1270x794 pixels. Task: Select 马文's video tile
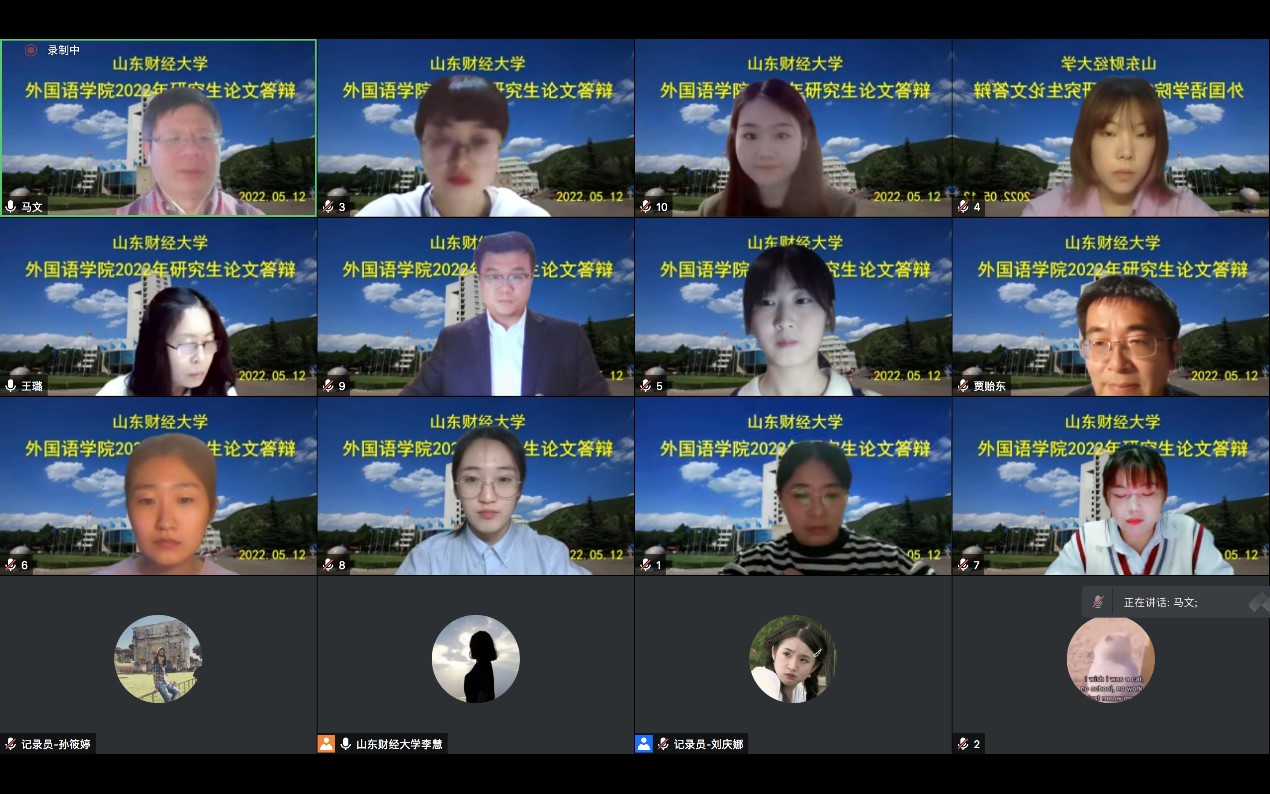click(x=158, y=128)
